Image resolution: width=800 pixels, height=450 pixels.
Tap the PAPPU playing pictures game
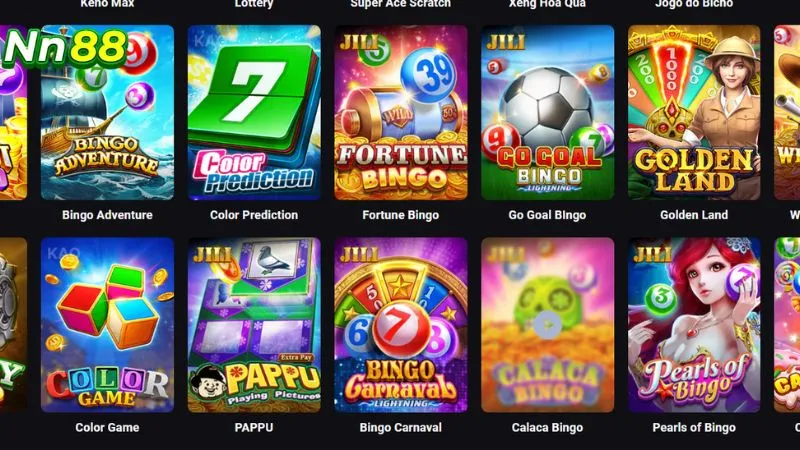[x=254, y=325]
